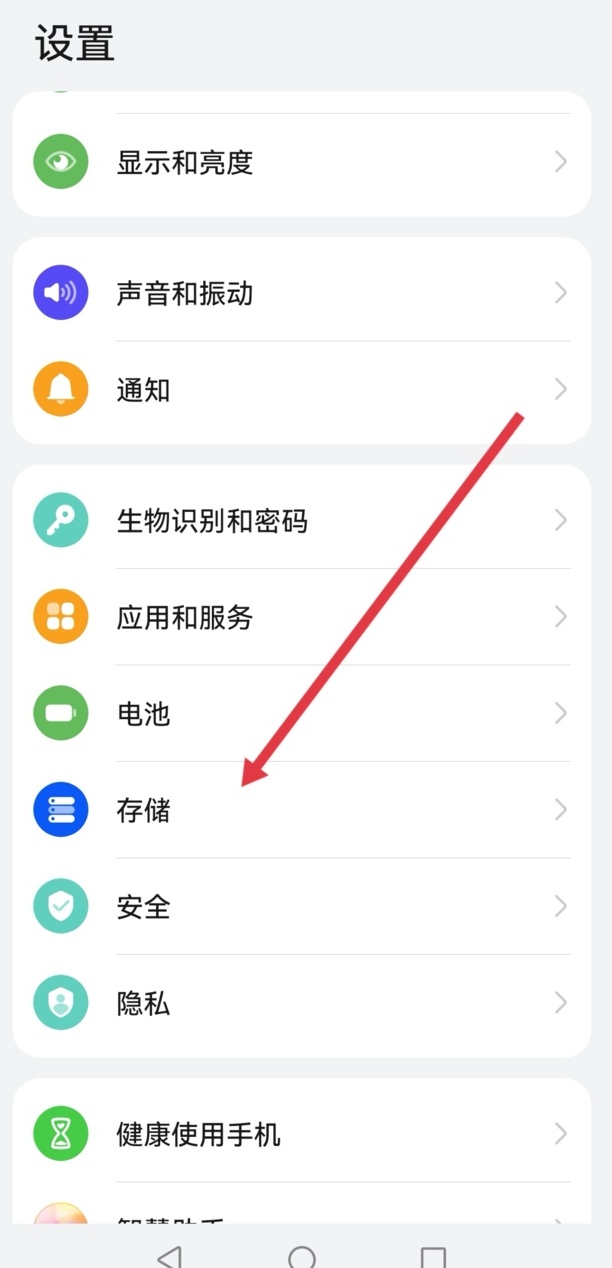Open 声音和振动 settings

(300, 293)
